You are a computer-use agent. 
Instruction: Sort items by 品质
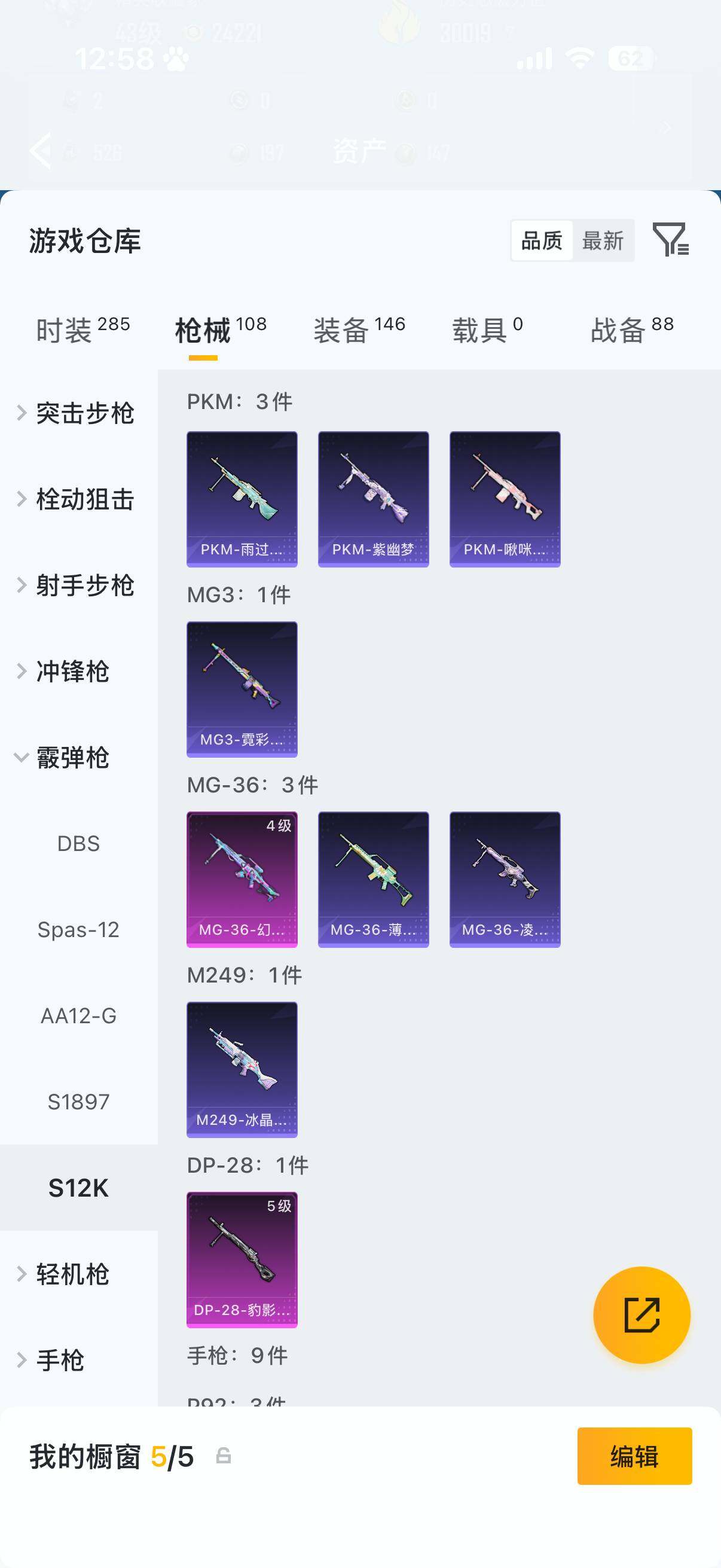pyautogui.click(x=542, y=241)
